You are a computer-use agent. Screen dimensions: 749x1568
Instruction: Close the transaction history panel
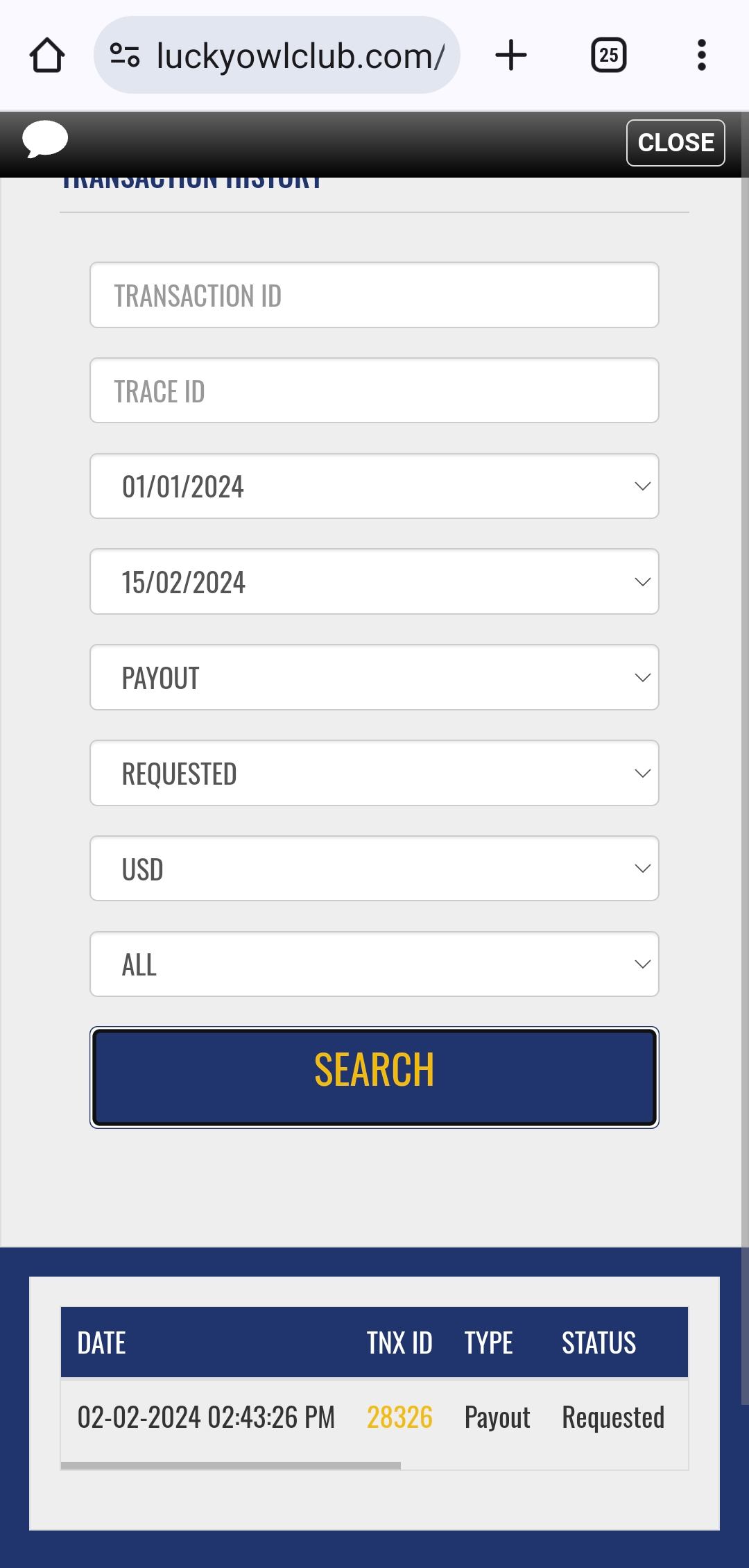[675, 143]
